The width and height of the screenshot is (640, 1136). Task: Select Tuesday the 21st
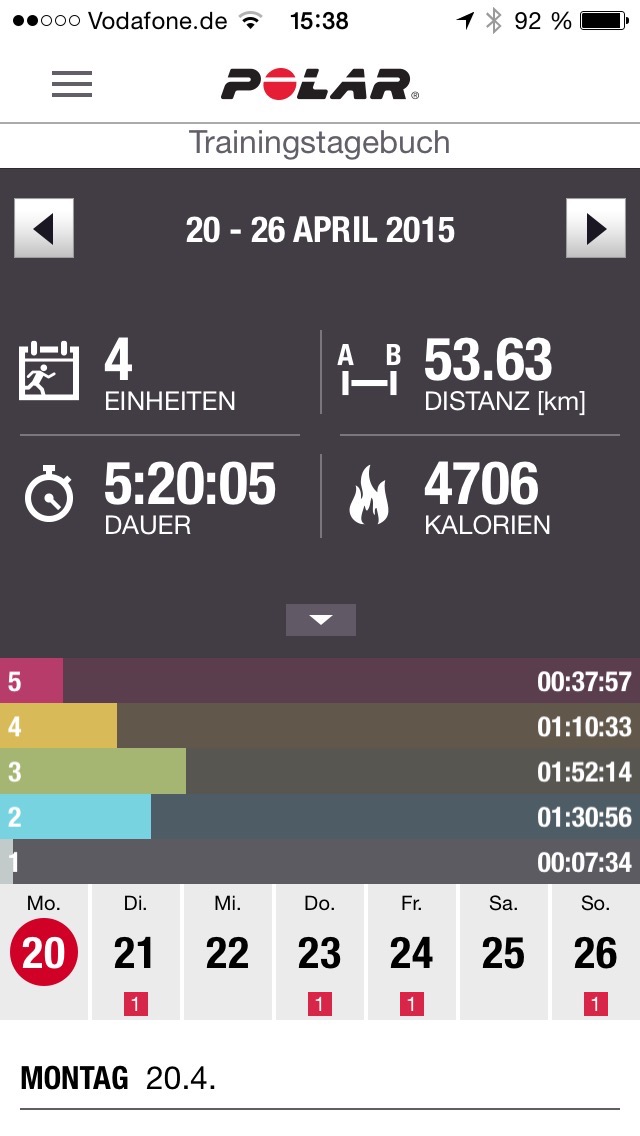(135, 952)
